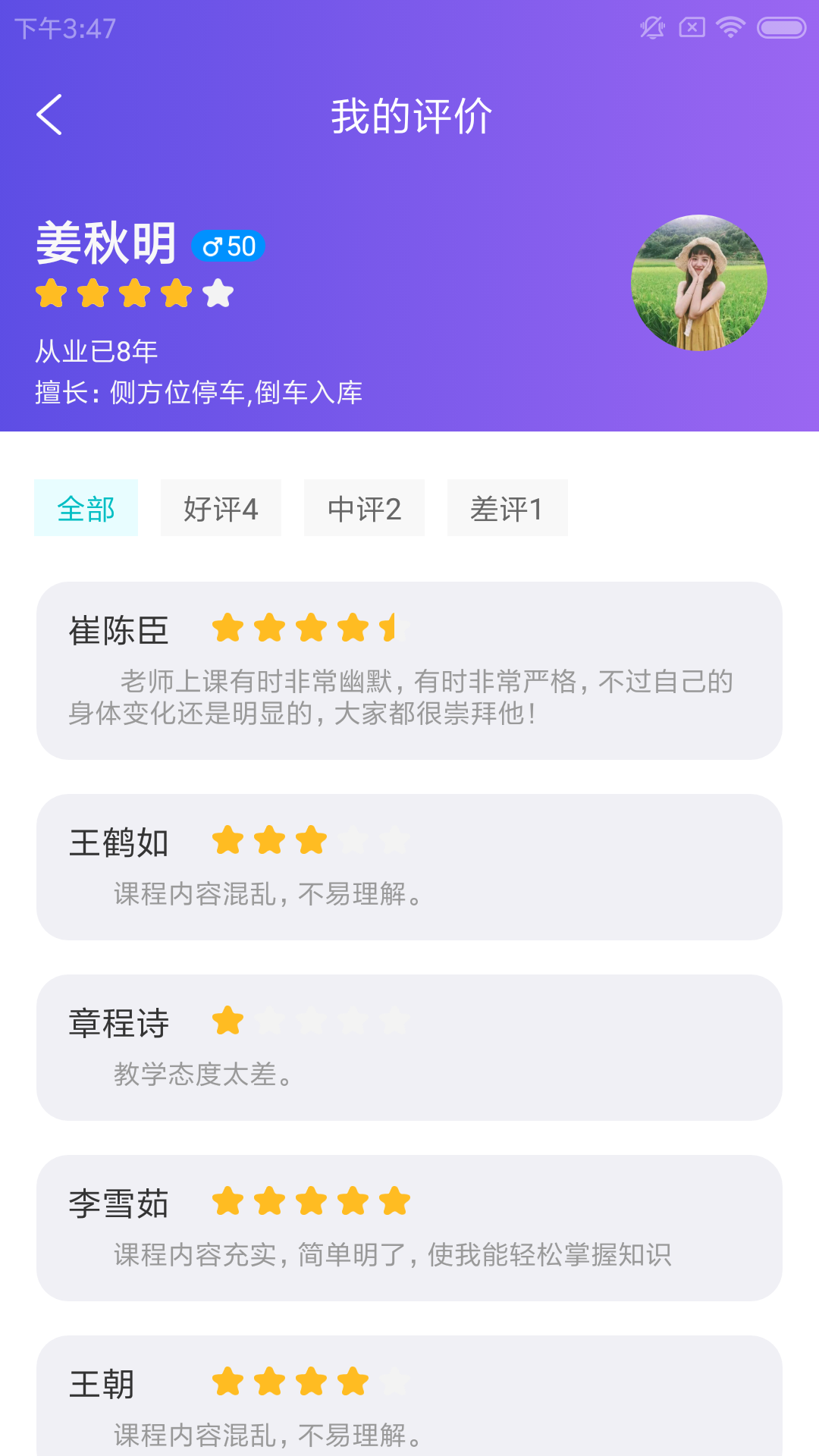The image size is (819, 1456).
Task: Tap the third star of 王鹤如's rating
Action: (x=309, y=840)
